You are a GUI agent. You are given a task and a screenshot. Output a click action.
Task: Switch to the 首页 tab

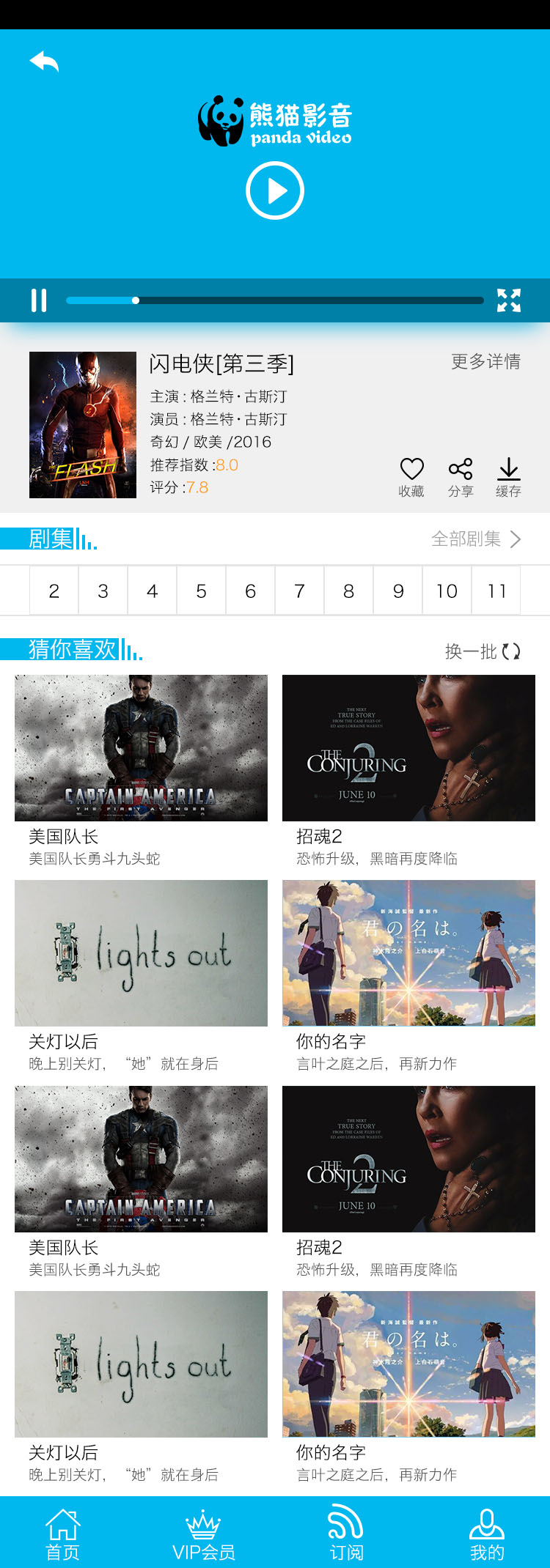click(63, 1534)
